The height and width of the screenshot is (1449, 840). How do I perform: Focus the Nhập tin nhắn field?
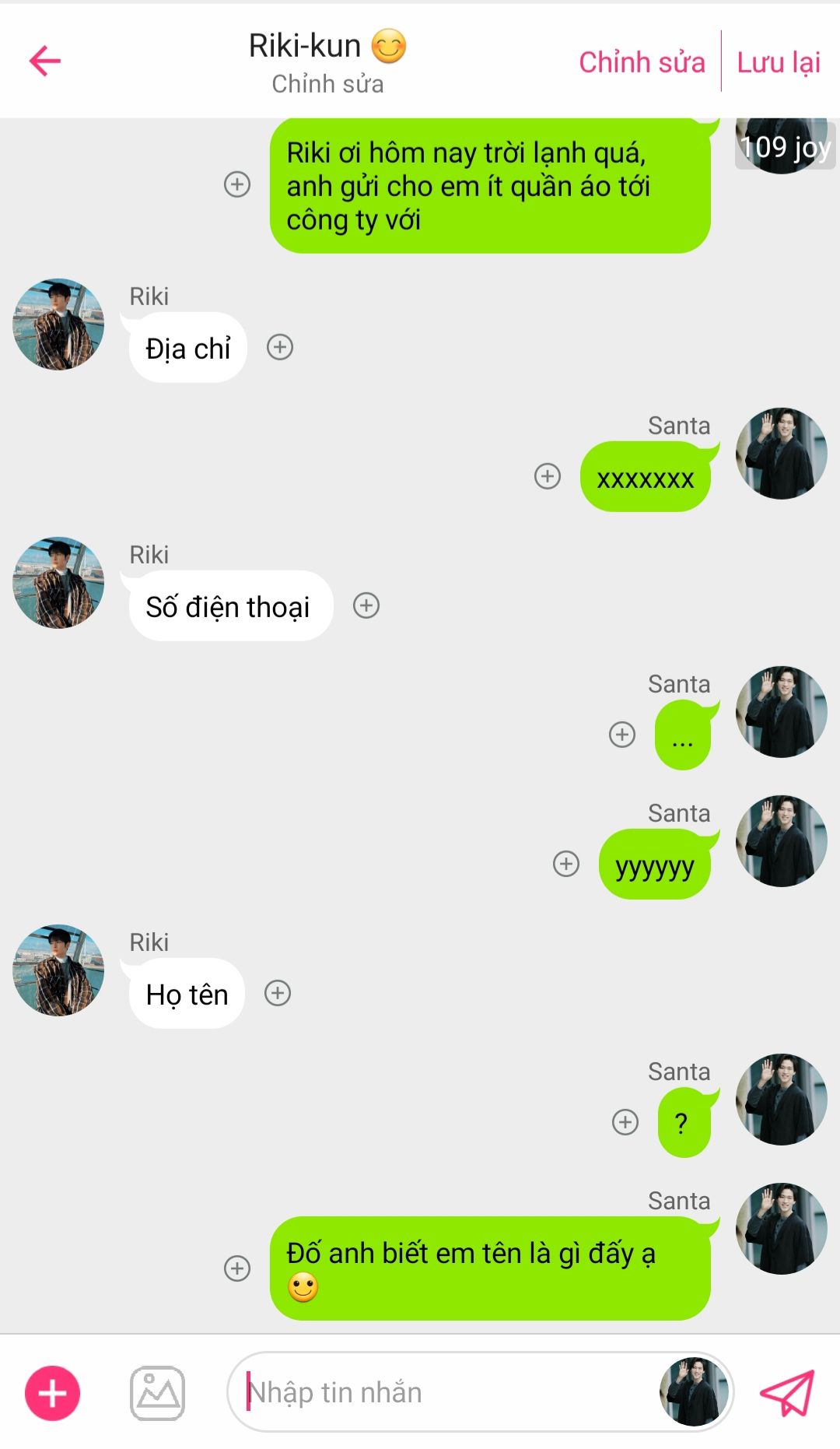(x=443, y=1392)
